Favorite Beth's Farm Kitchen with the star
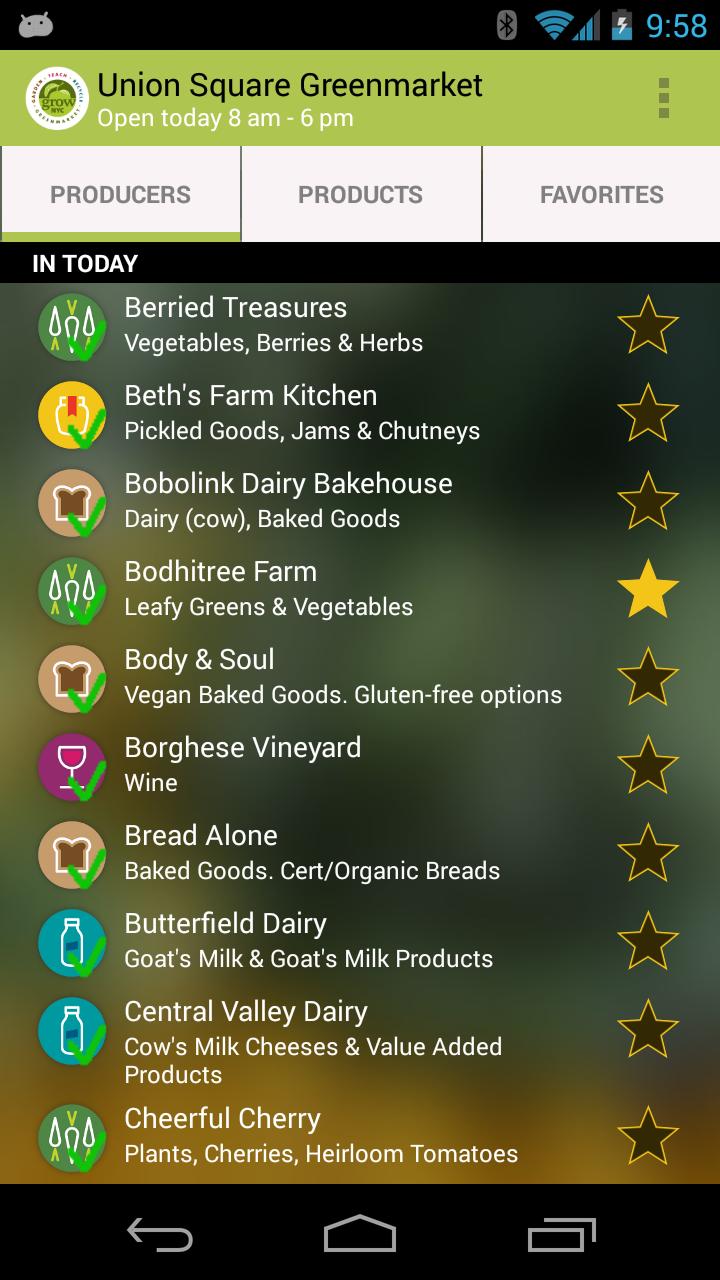This screenshot has width=720, height=1280. [647, 413]
